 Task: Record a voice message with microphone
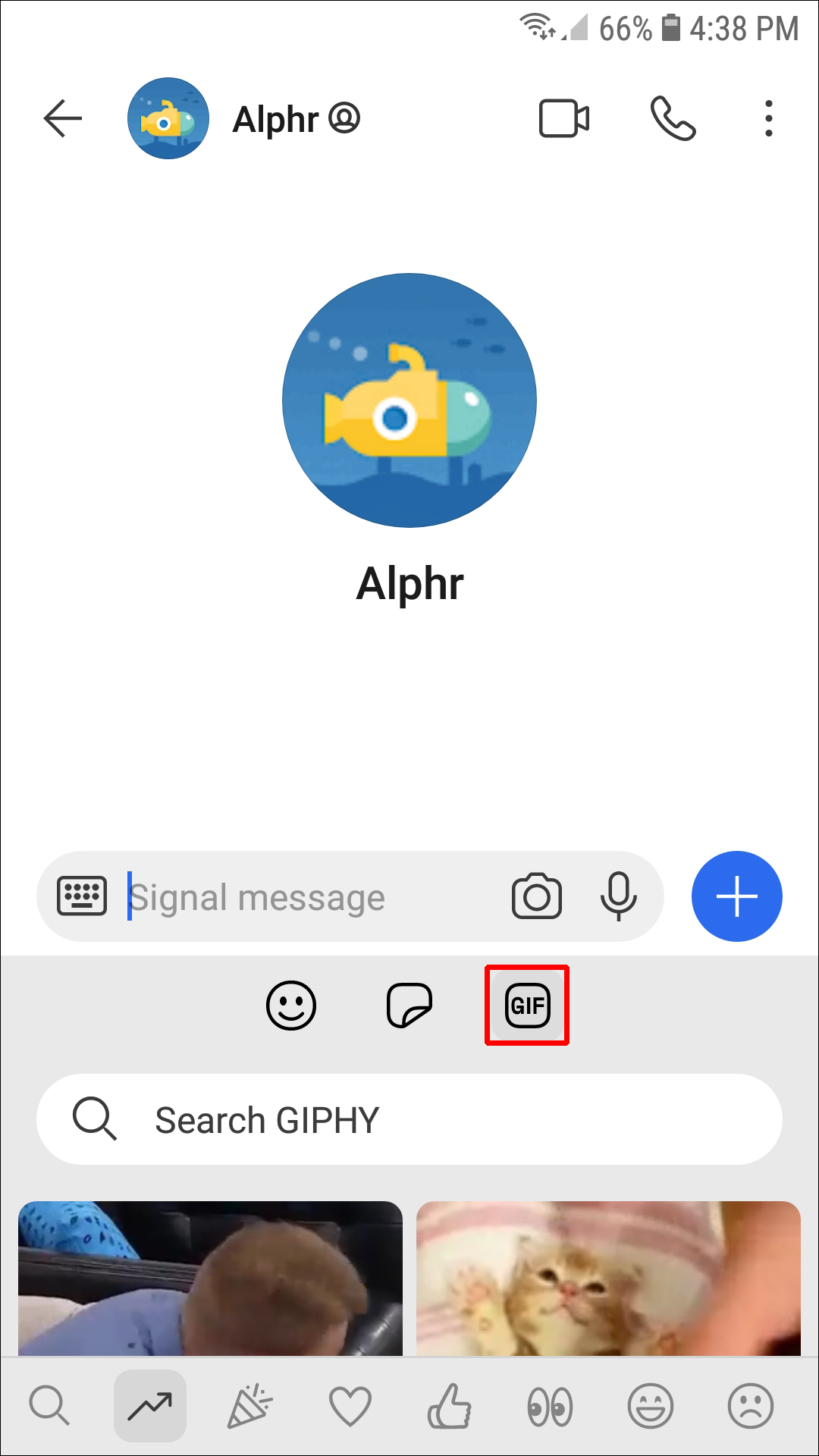[619, 897]
